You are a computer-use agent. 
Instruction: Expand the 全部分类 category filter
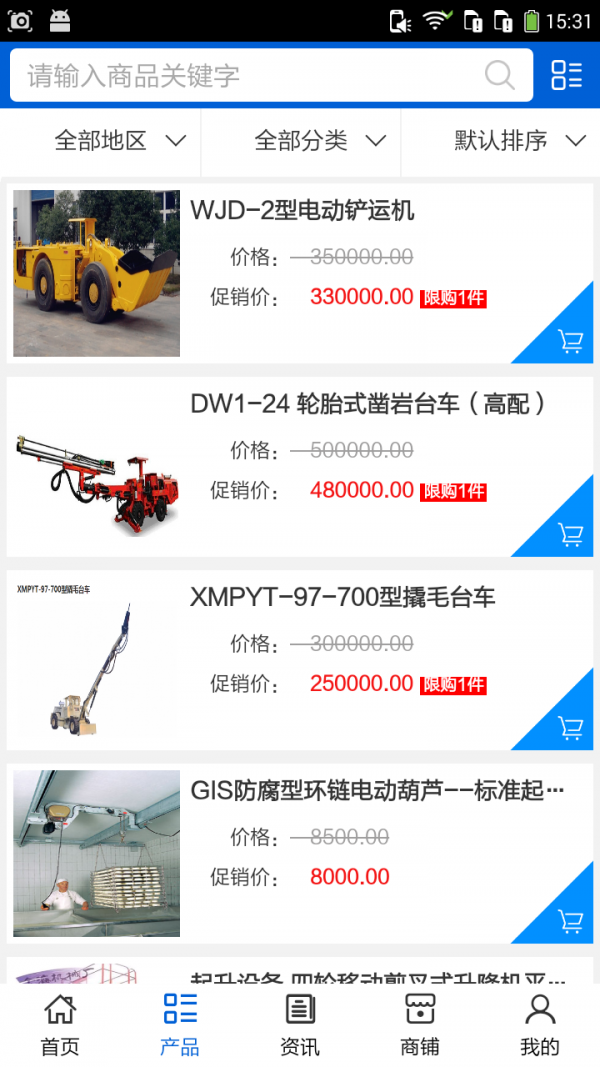click(320, 141)
